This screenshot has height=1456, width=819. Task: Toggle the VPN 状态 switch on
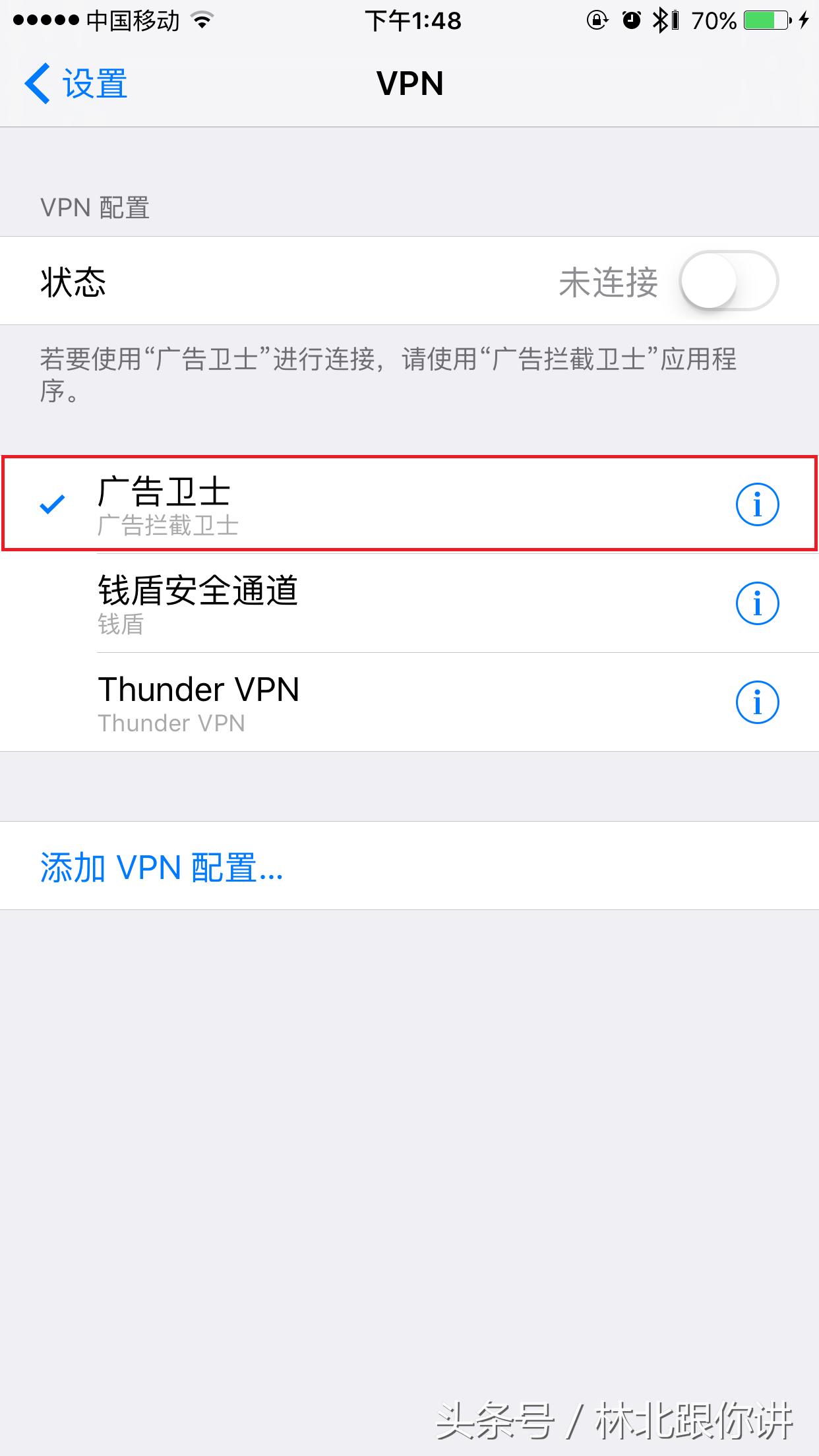[x=730, y=280]
